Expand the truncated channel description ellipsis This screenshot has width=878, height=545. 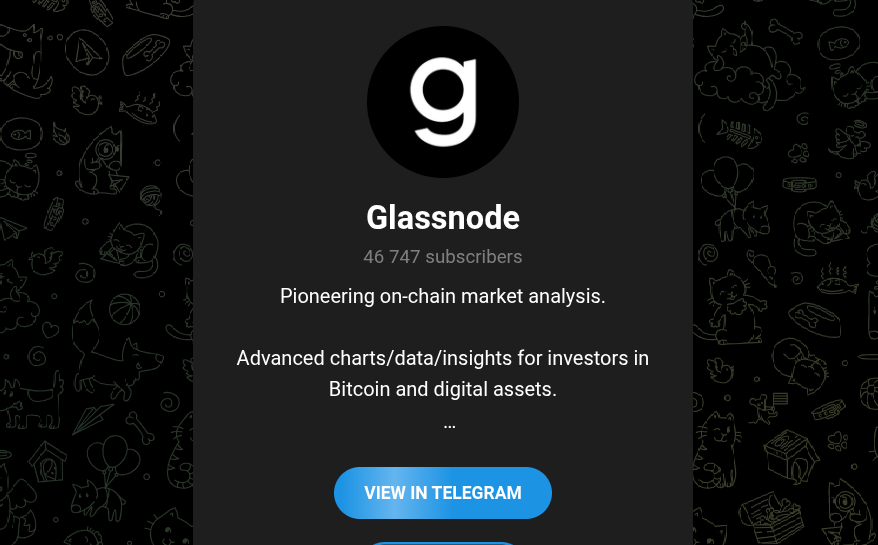click(449, 424)
